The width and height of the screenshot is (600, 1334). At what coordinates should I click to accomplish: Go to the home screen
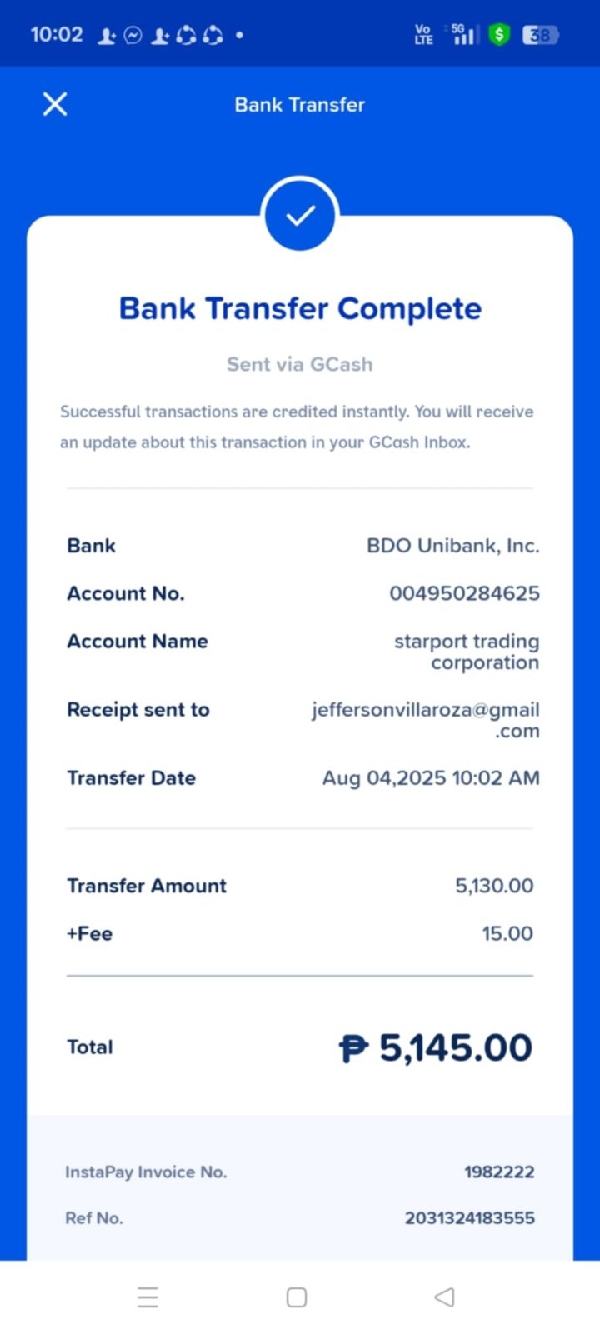click(x=297, y=1297)
